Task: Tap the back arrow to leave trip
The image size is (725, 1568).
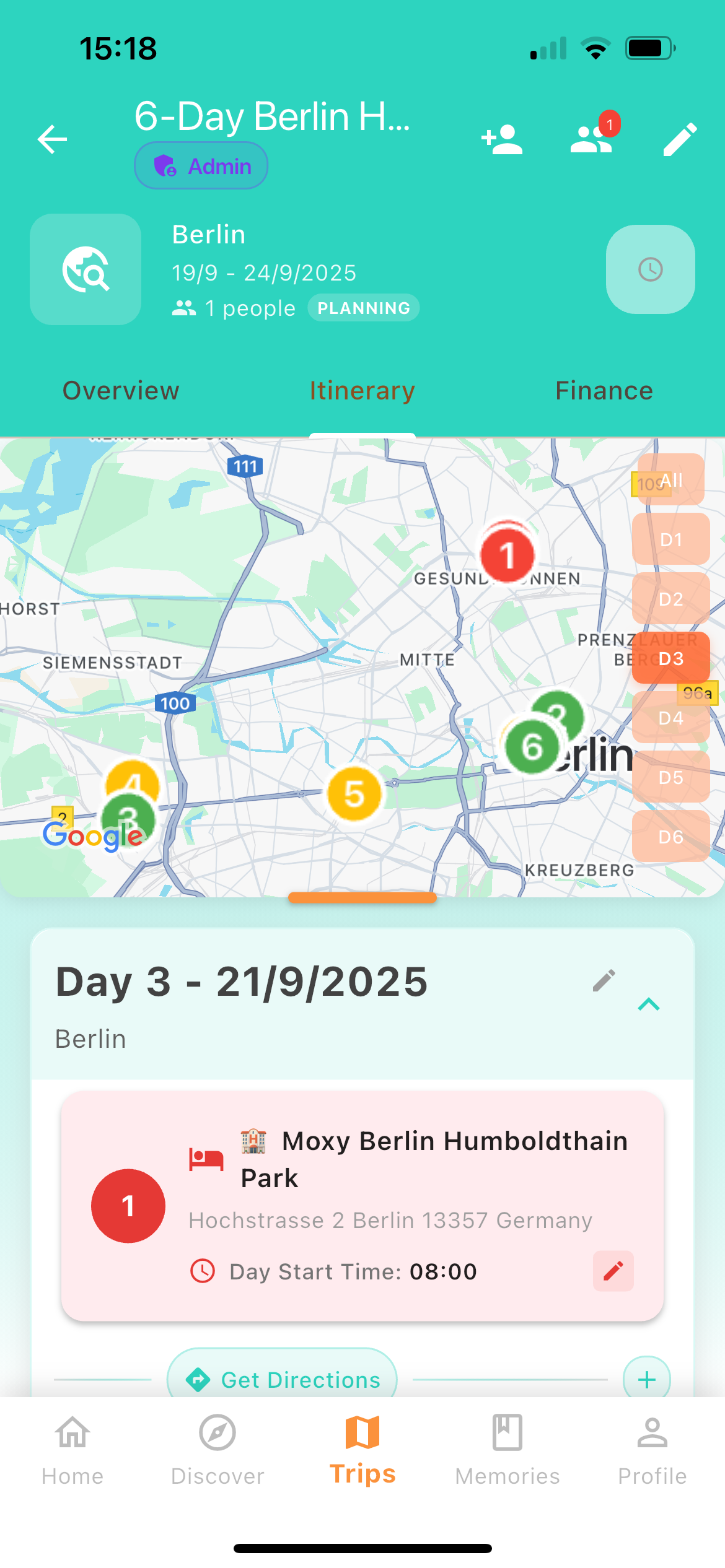Action: click(x=52, y=139)
